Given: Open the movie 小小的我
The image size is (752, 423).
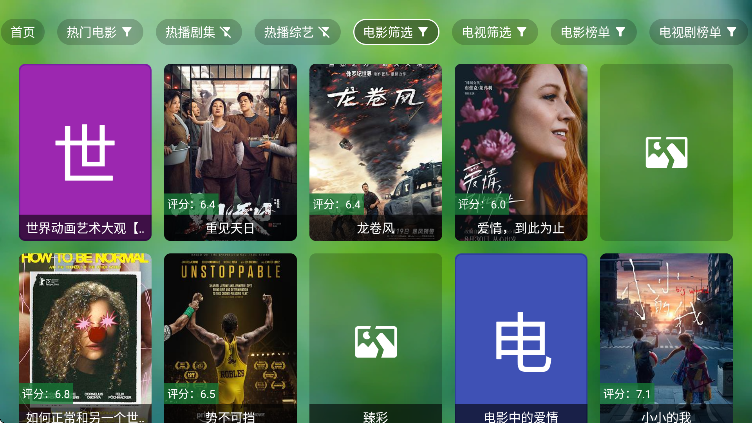Looking at the screenshot, I should tap(666, 338).
